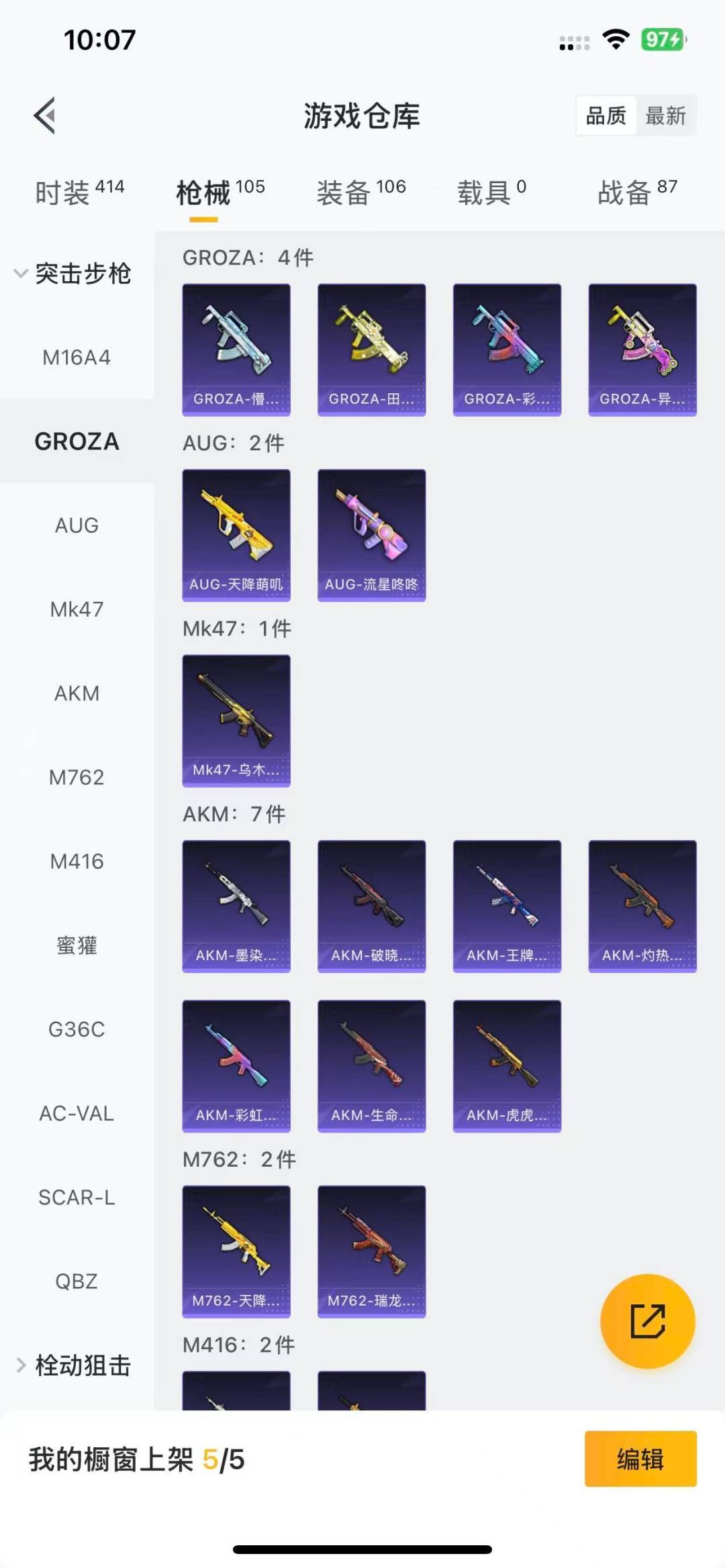Sort items by 品质
725x1568 pixels.
[606, 116]
